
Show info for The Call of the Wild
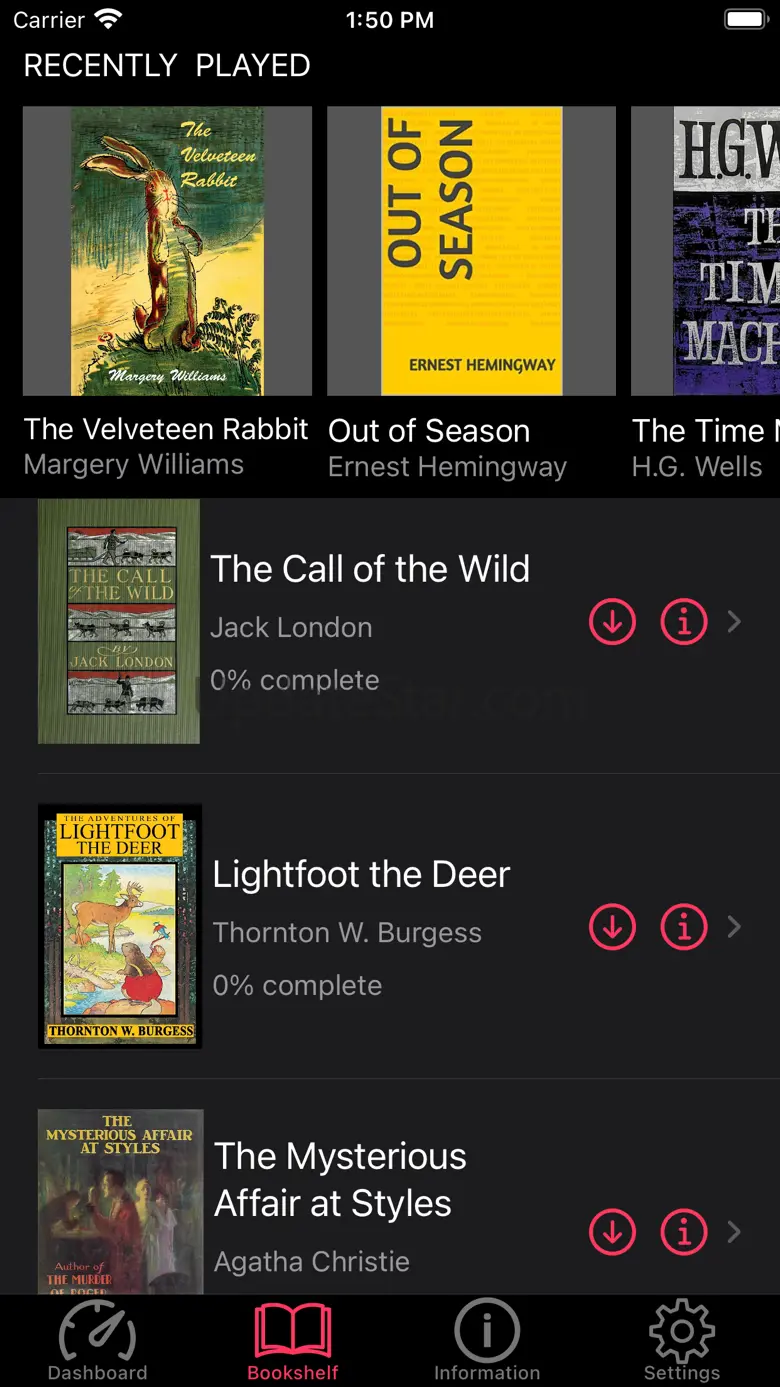click(x=684, y=623)
